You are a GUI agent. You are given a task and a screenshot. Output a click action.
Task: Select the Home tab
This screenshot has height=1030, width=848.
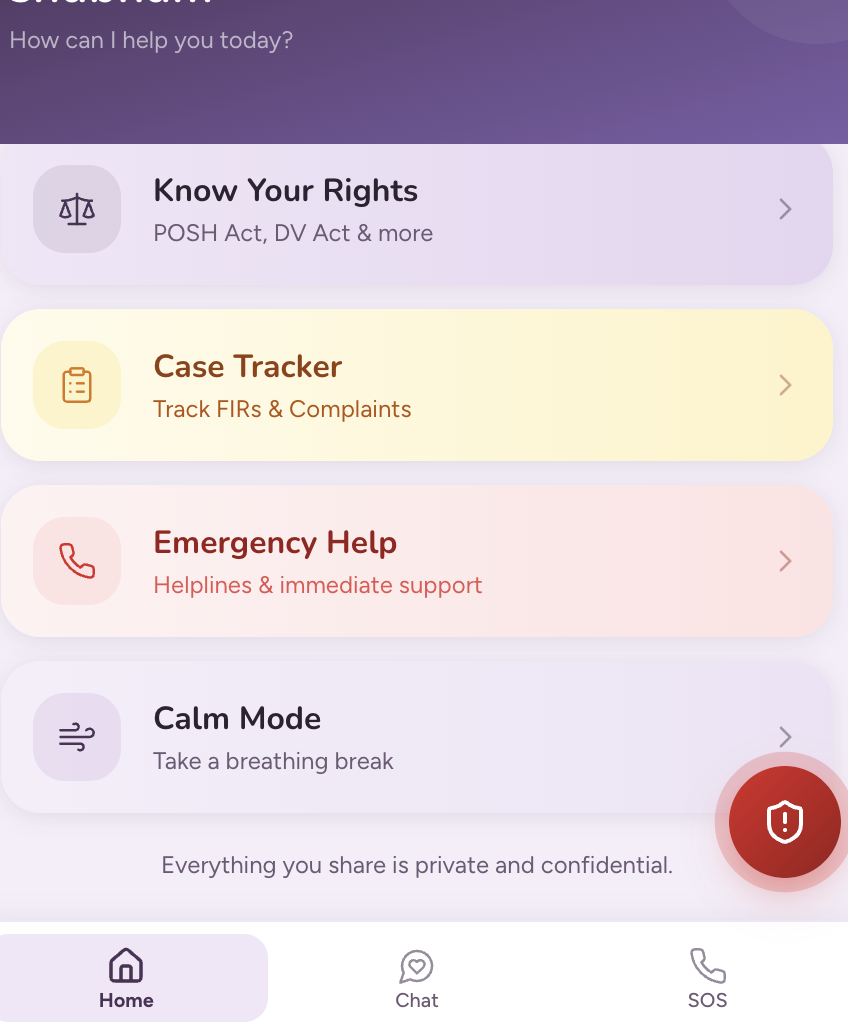point(127,979)
